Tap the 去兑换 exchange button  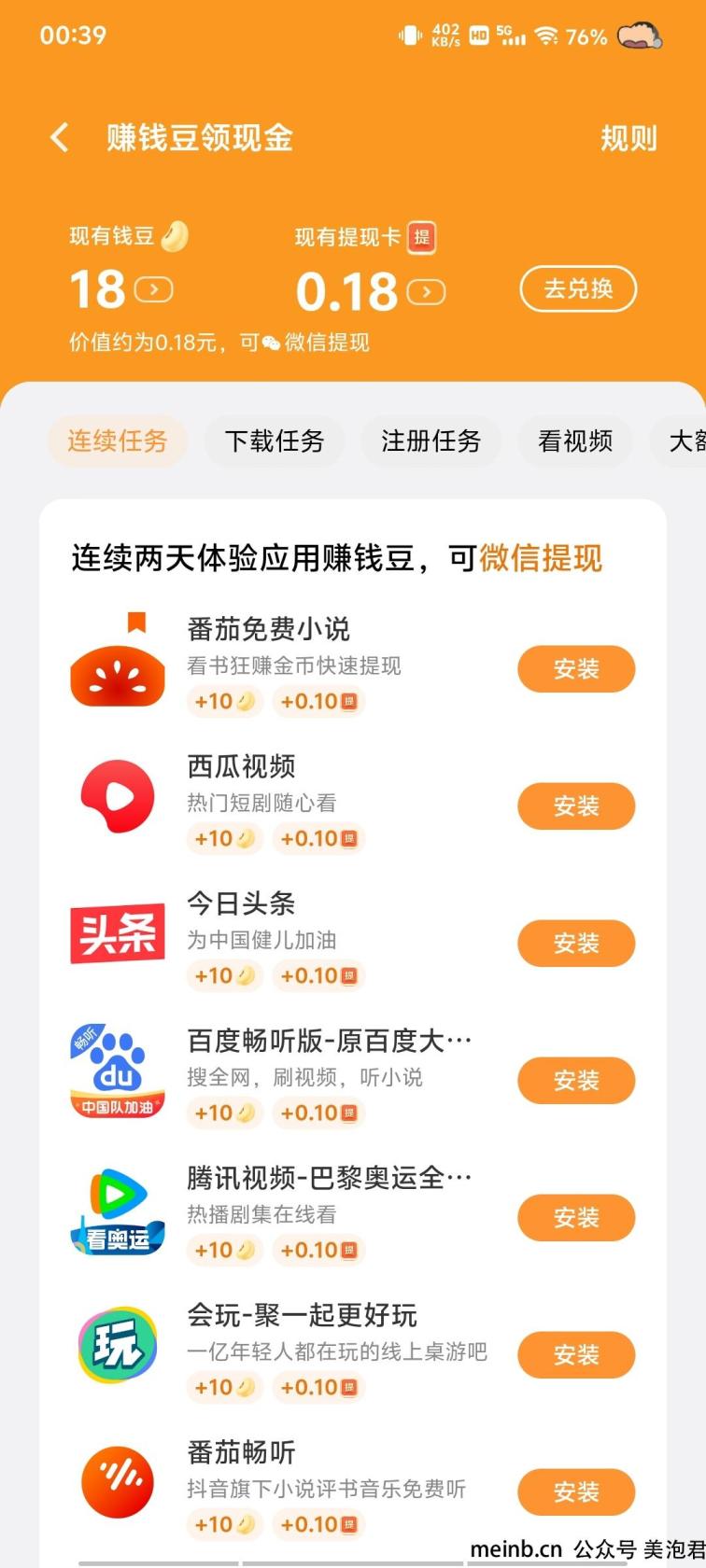578,289
